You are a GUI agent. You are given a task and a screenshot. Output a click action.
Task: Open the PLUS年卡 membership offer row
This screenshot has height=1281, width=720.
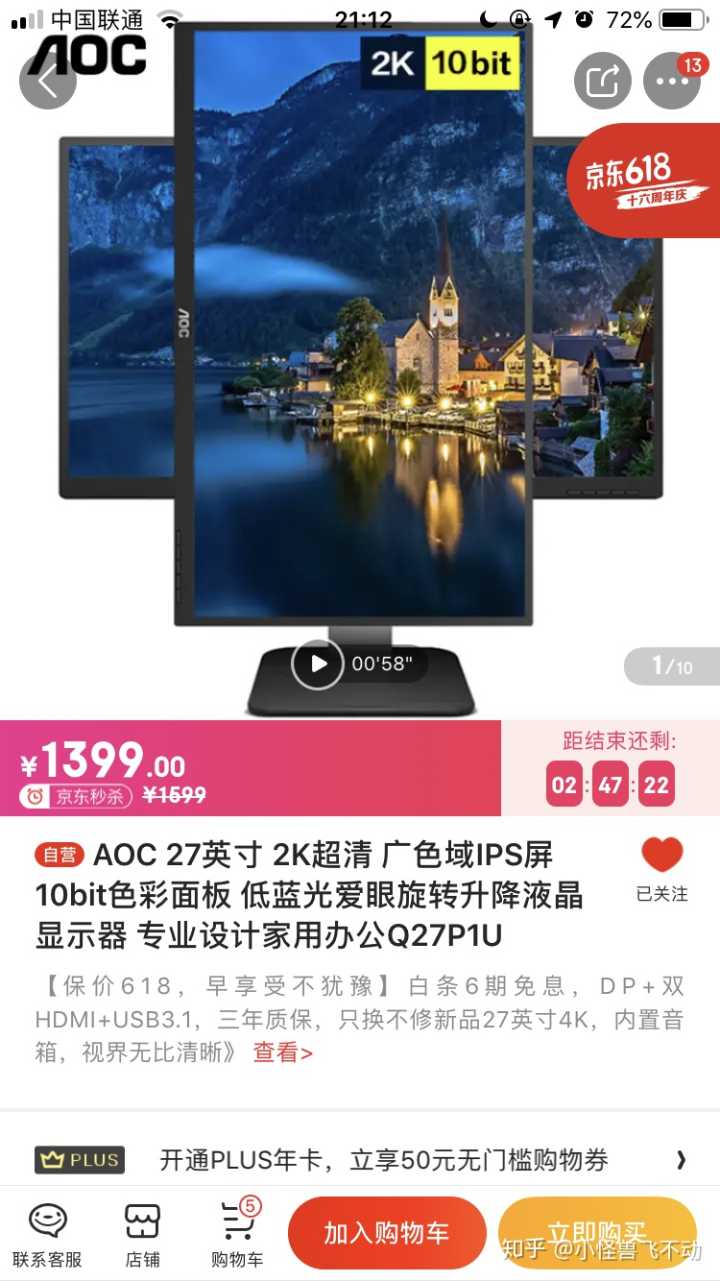click(360, 1160)
